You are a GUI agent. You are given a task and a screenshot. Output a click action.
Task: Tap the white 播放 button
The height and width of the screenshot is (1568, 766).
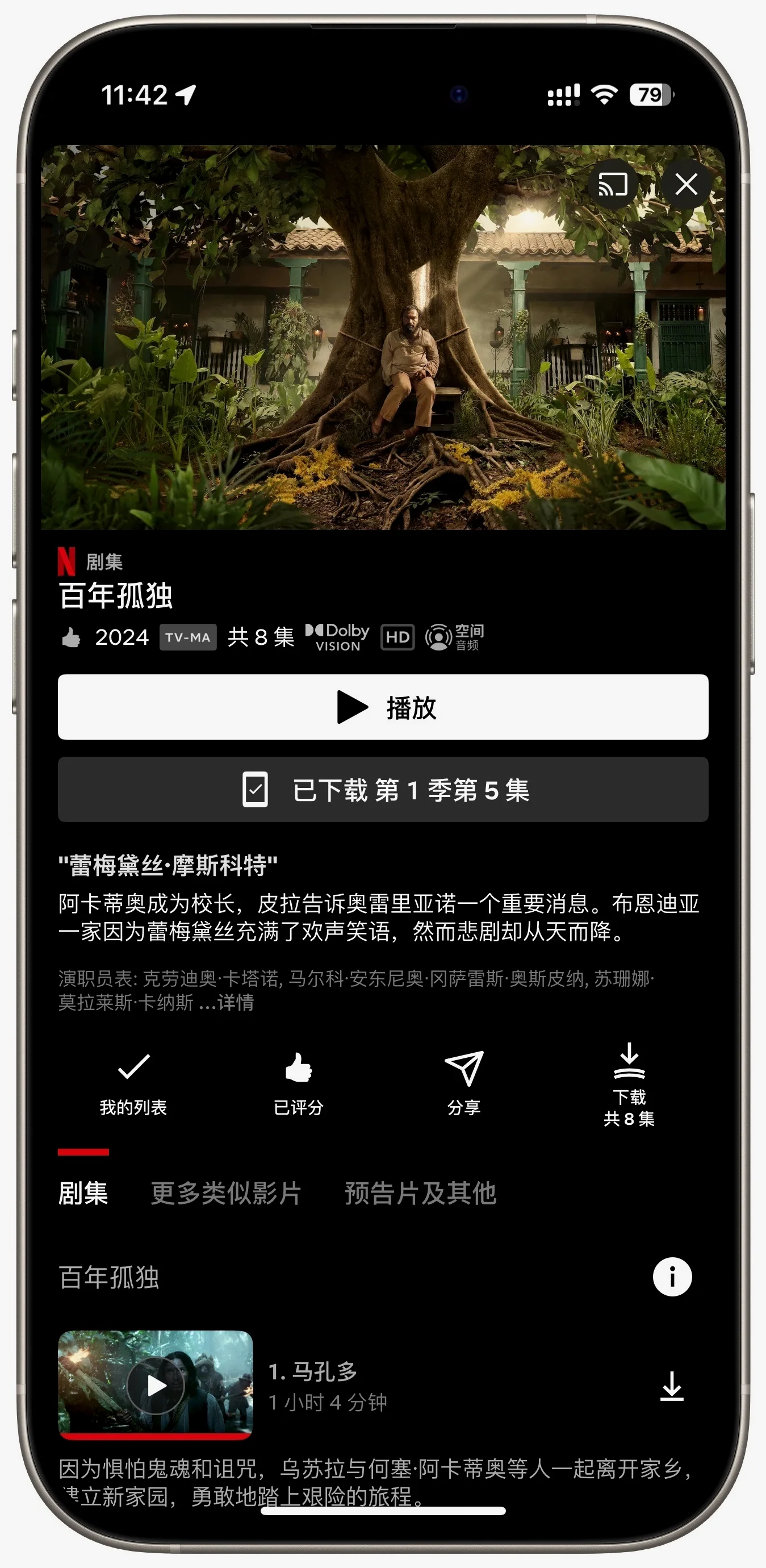383,707
